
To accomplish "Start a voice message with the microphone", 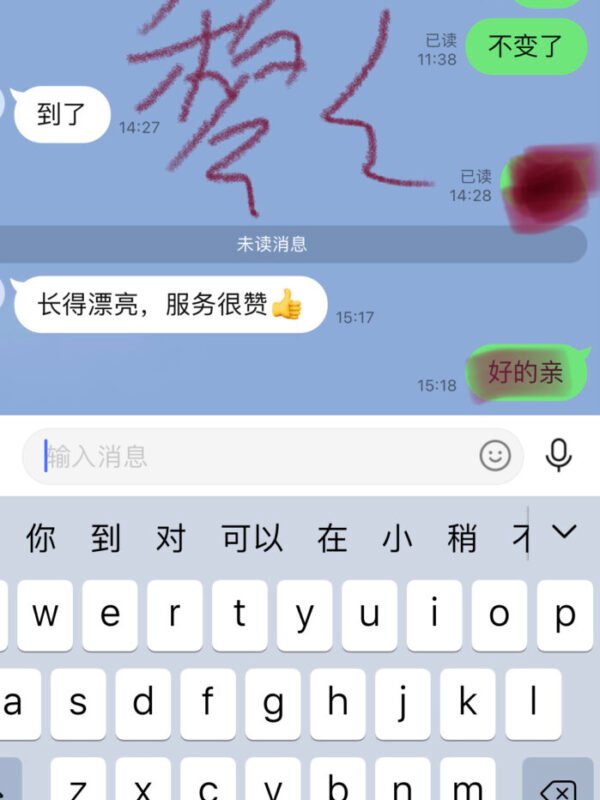I will coord(559,456).
